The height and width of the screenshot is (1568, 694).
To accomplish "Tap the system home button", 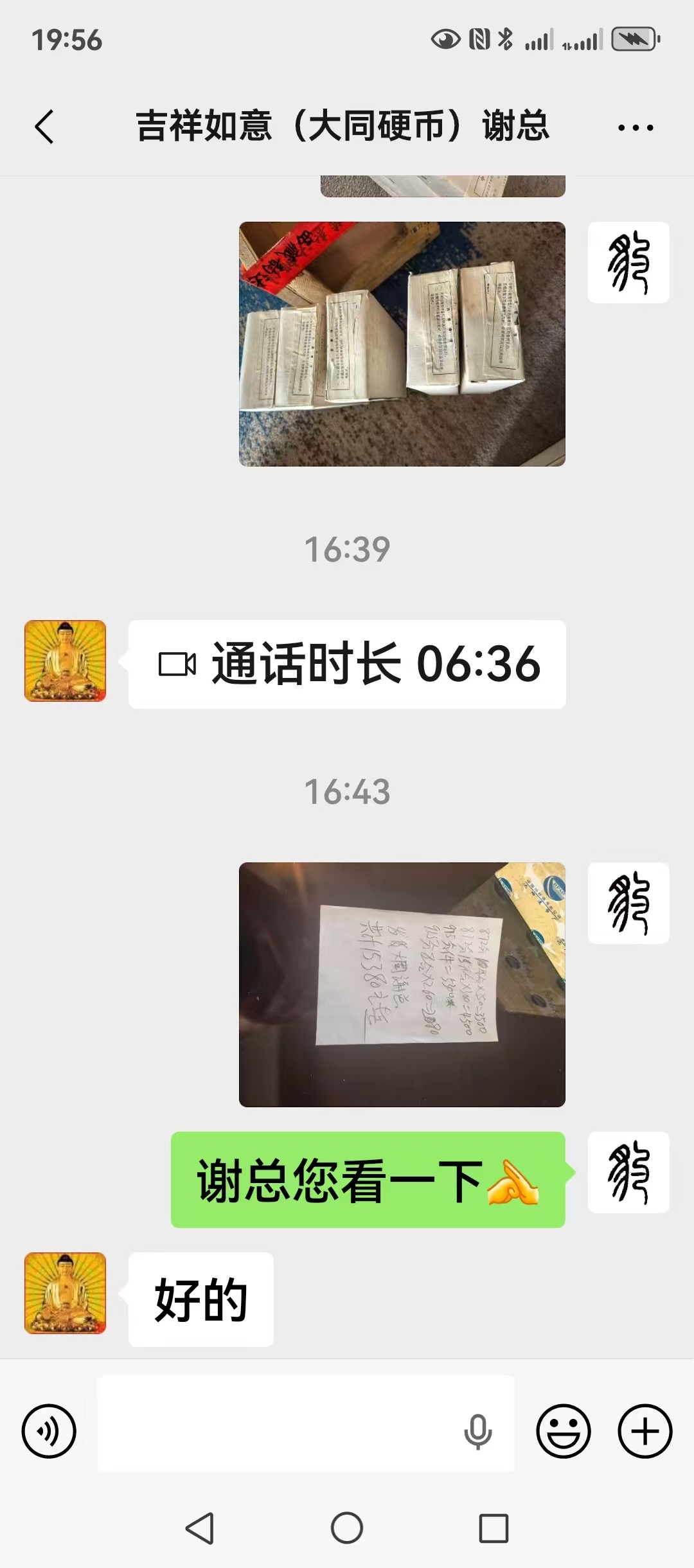I will pyautogui.click(x=347, y=1528).
